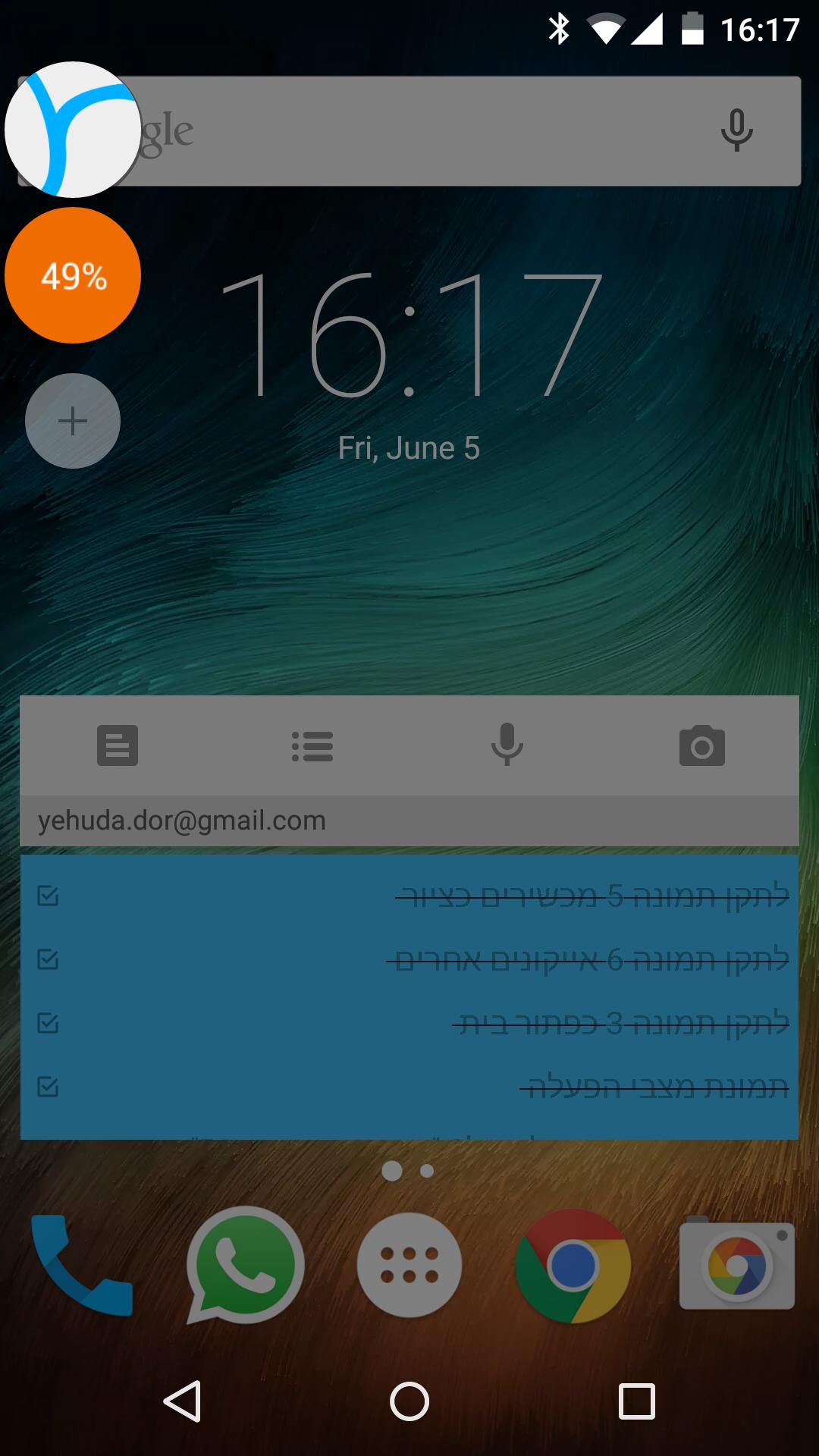Tap the floating Y logo bubble
This screenshot has height=1456, width=819.
tap(73, 130)
